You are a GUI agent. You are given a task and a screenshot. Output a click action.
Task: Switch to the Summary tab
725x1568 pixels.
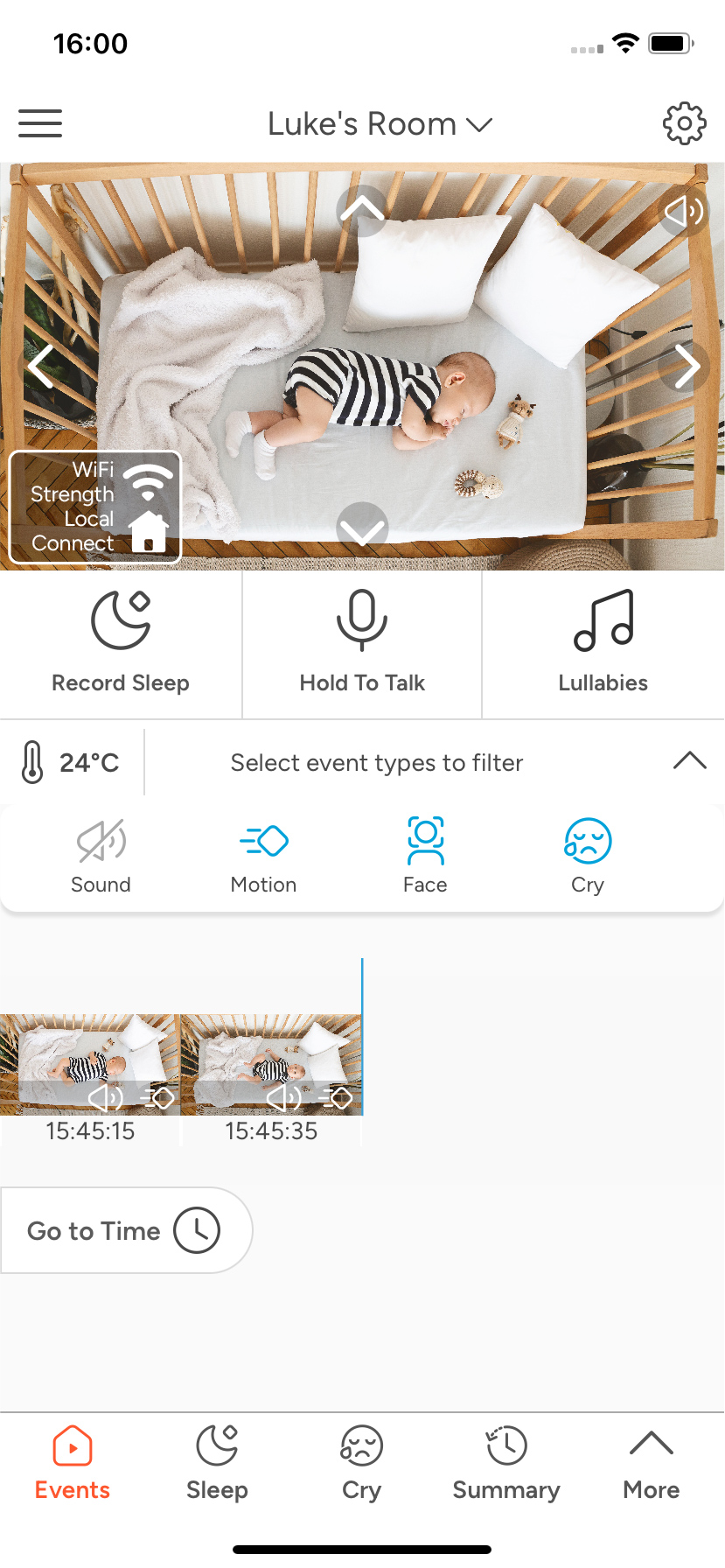[506, 1463]
